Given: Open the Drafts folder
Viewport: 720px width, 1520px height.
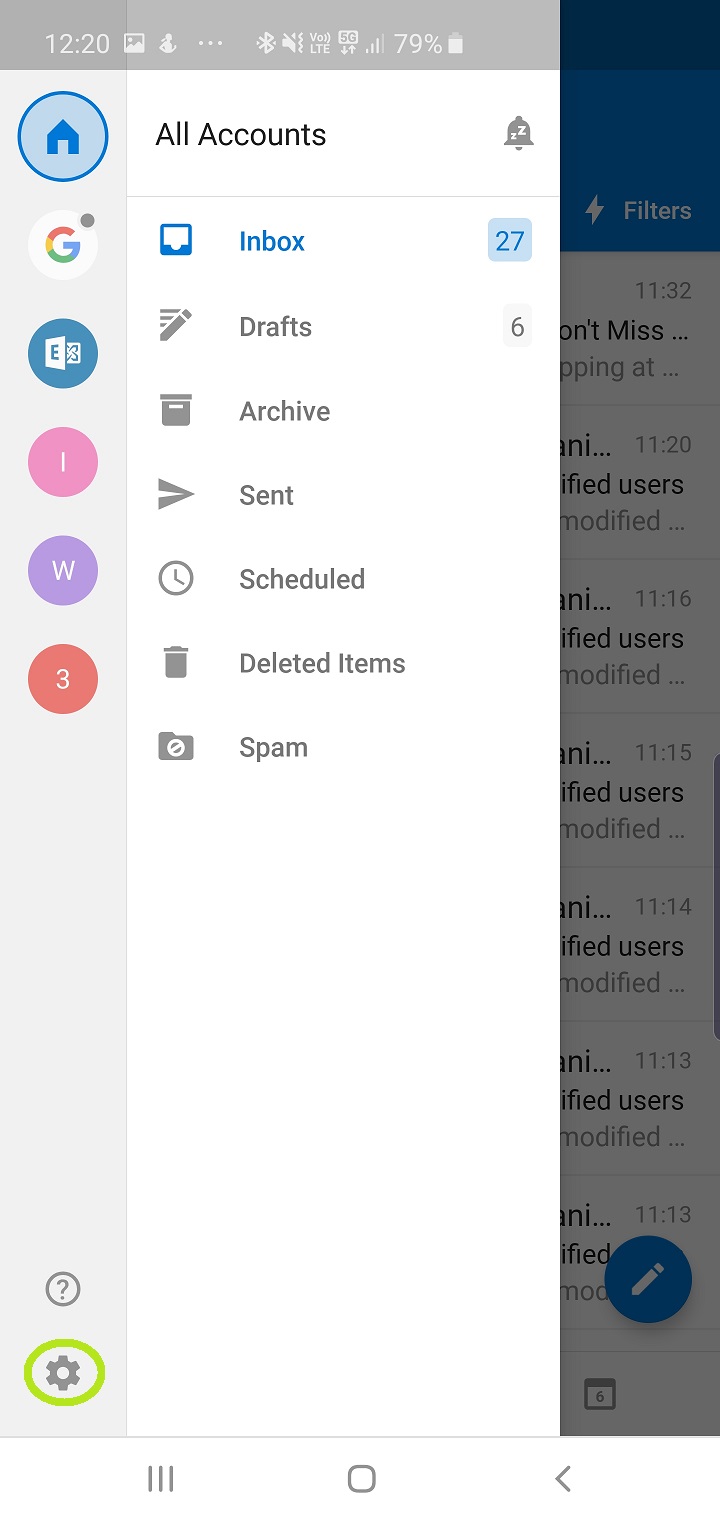Looking at the screenshot, I should click(x=275, y=327).
